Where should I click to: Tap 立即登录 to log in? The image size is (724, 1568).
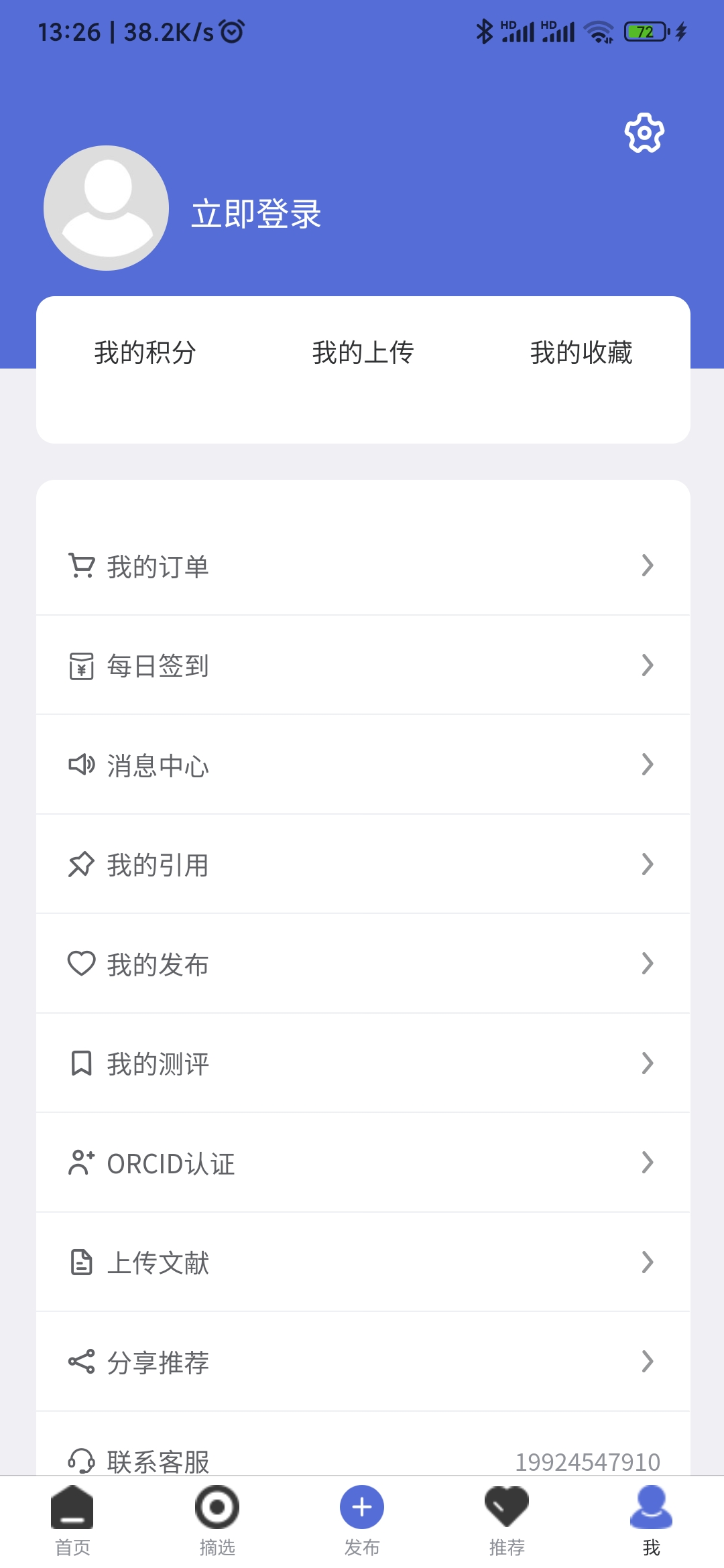256,214
